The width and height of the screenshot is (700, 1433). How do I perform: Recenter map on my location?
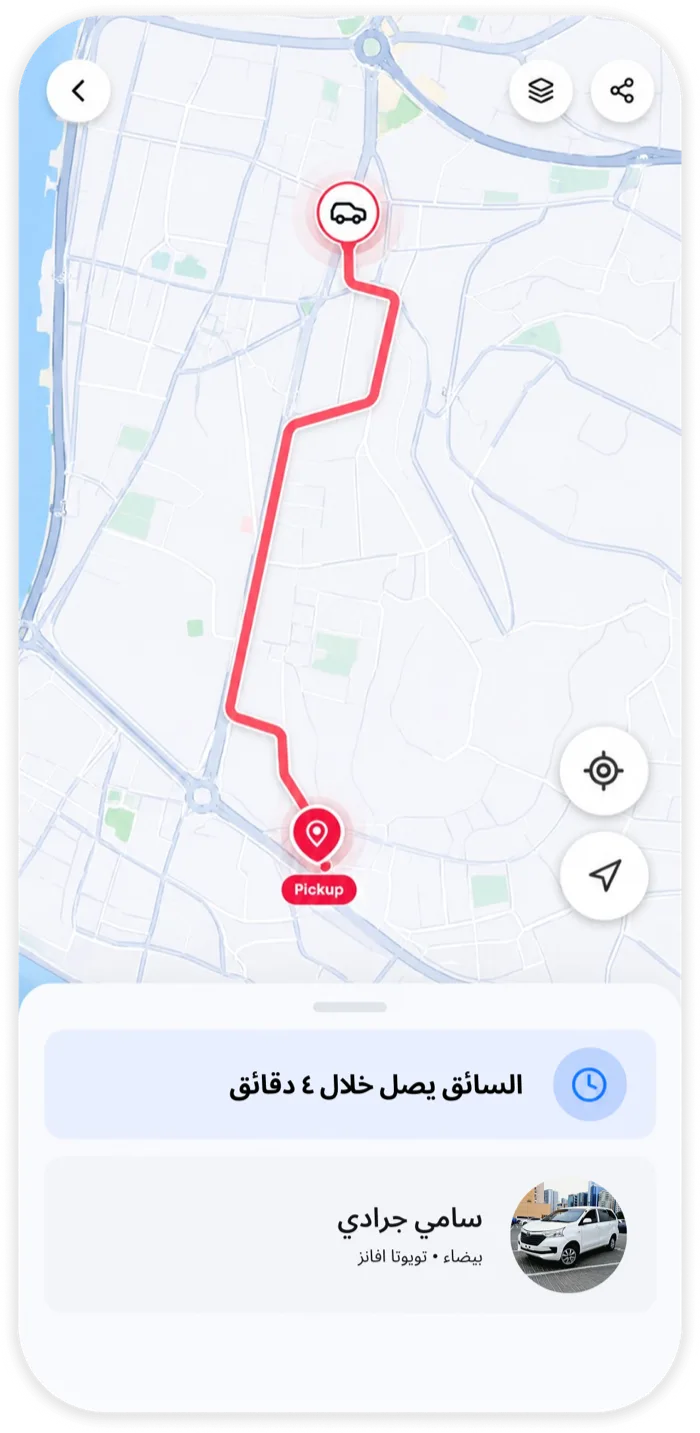604,771
